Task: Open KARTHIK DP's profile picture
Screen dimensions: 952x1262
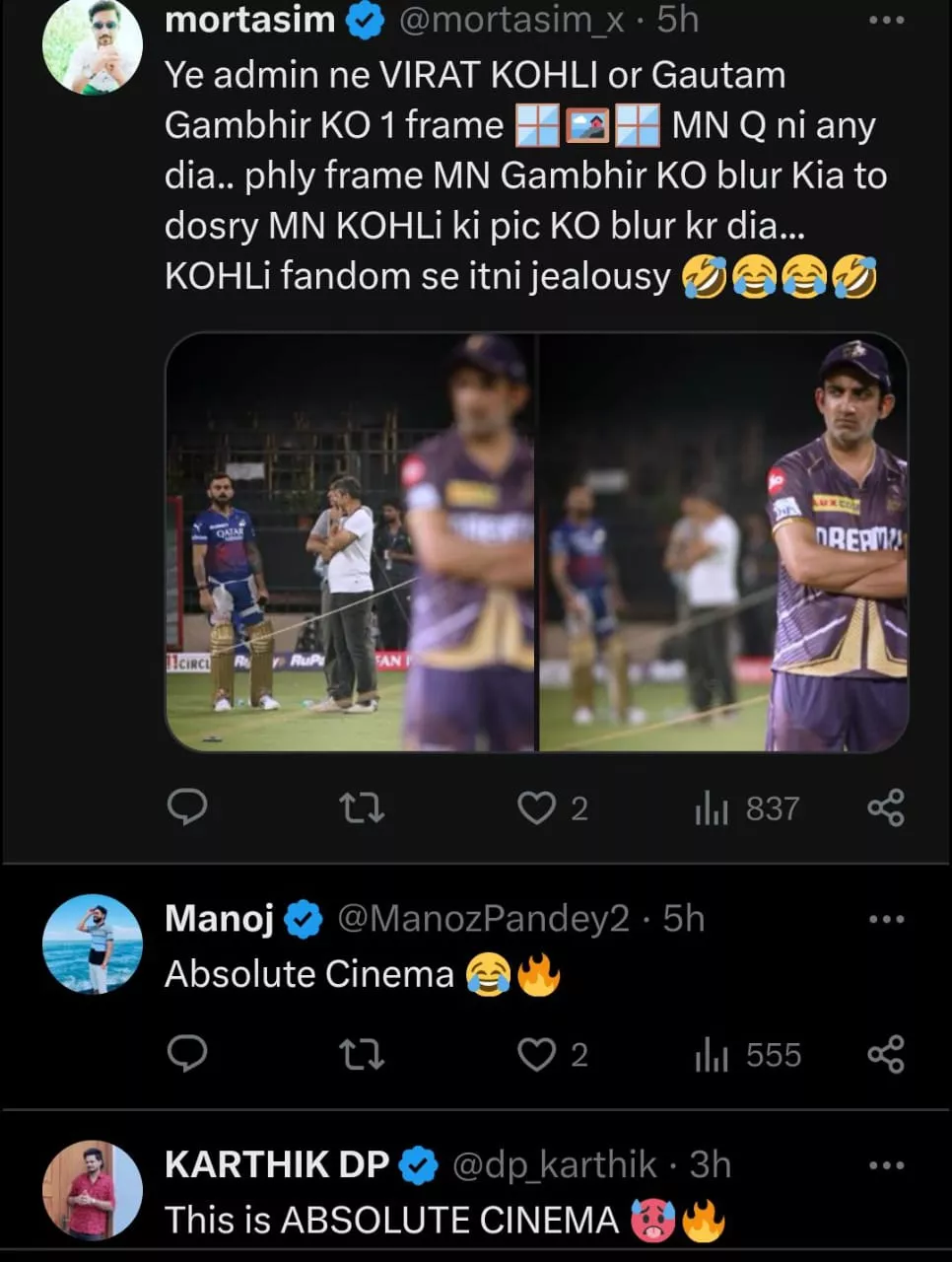Action: pyautogui.click(x=93, y=1190)
